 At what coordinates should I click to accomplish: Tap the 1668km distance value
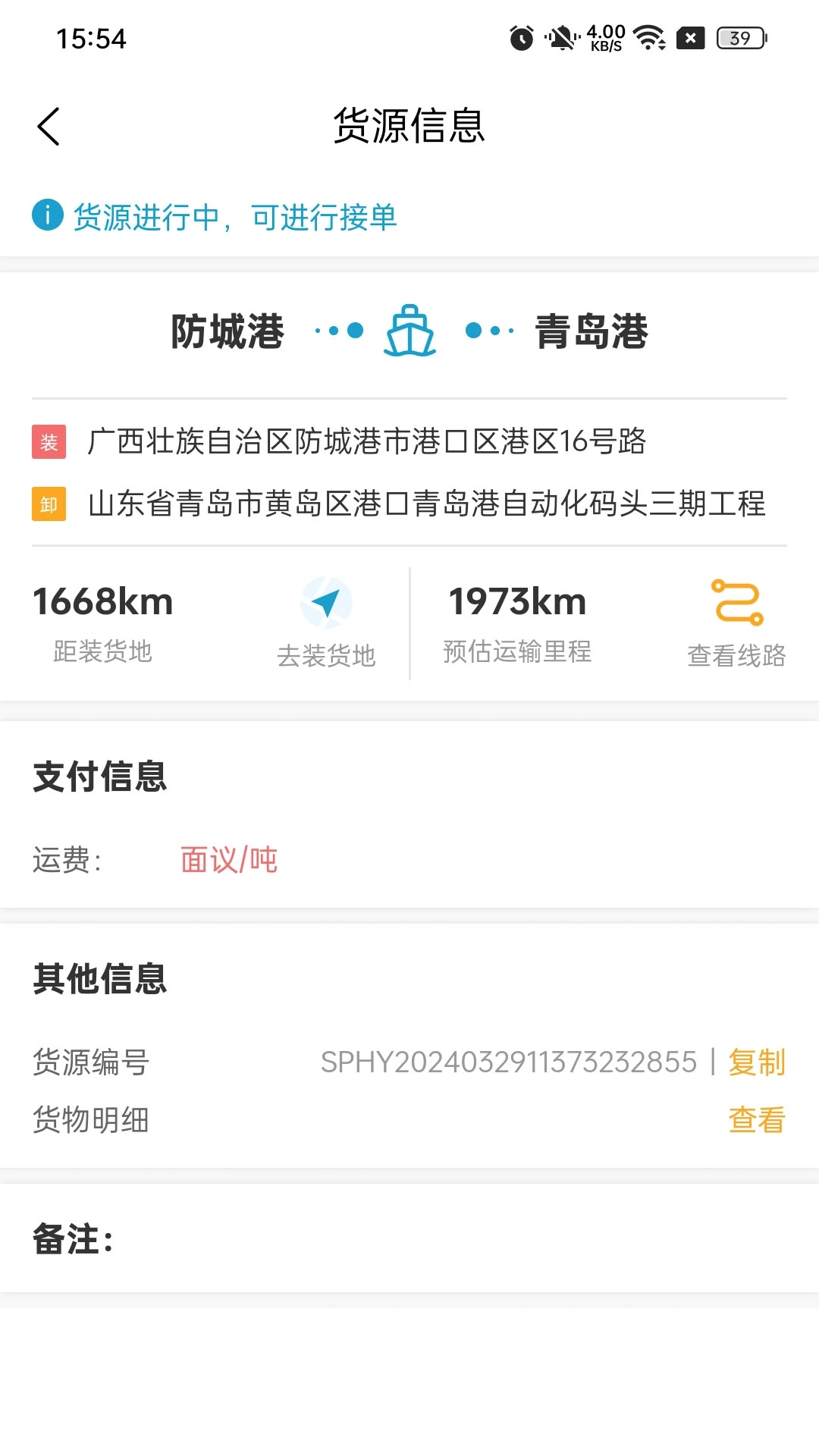(103, 601)
